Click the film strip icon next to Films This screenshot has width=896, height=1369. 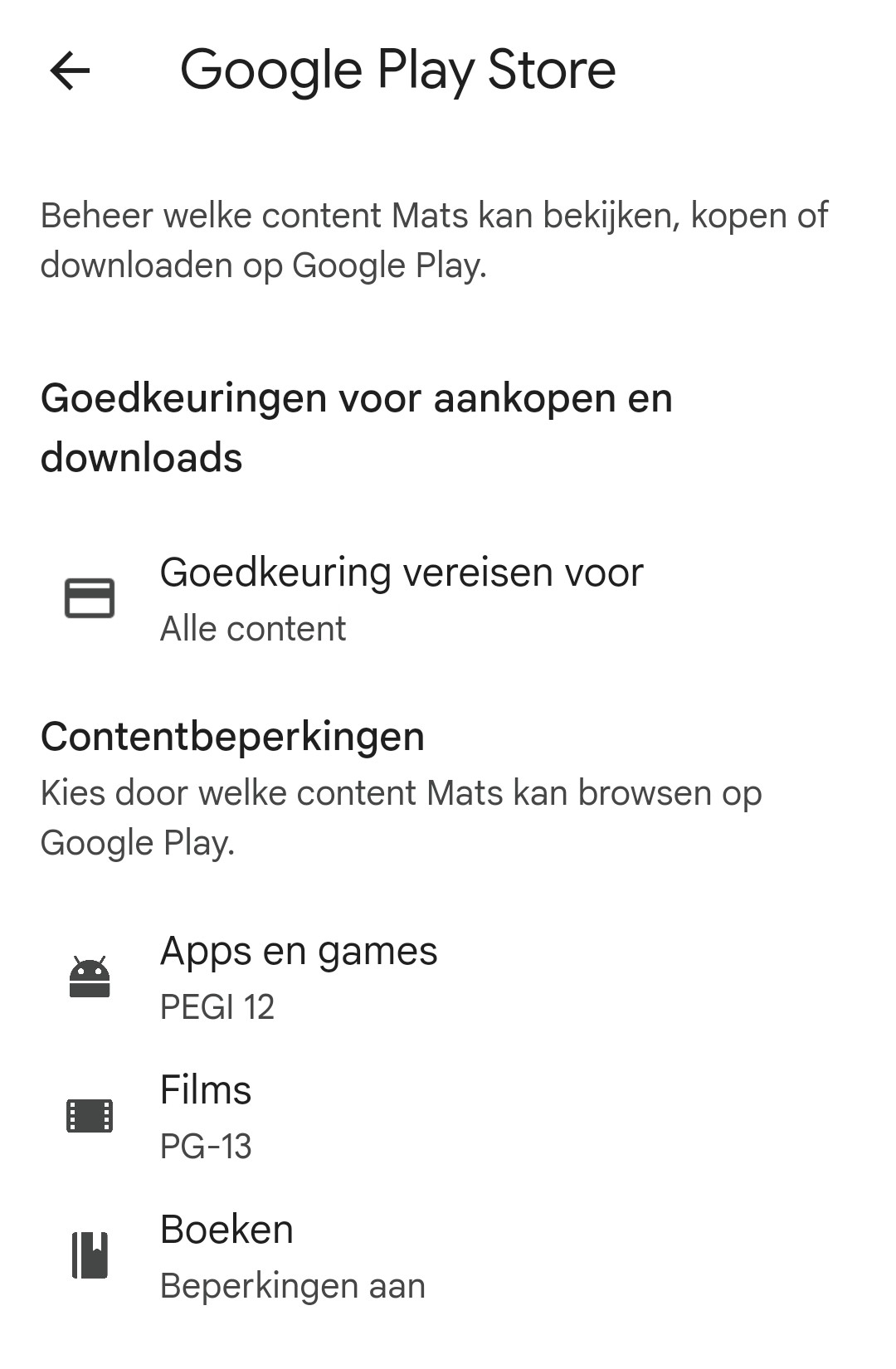(89, 1116)
